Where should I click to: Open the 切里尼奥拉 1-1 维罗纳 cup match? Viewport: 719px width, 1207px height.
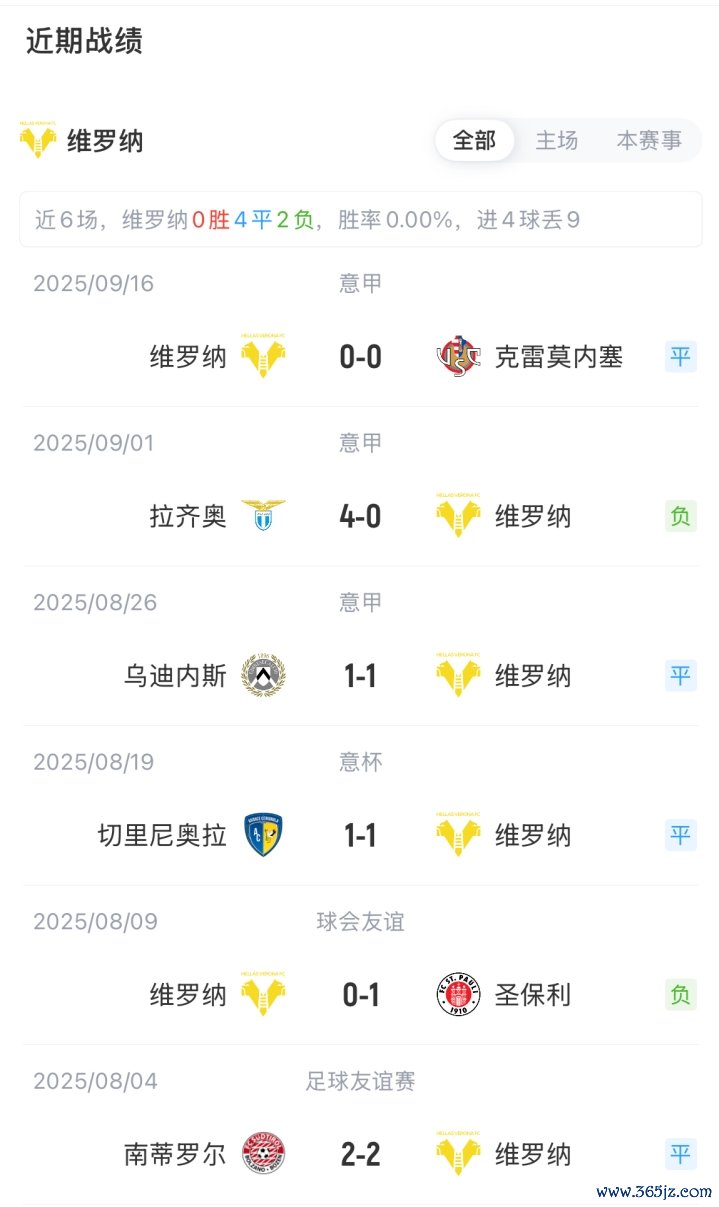(360, 807)
